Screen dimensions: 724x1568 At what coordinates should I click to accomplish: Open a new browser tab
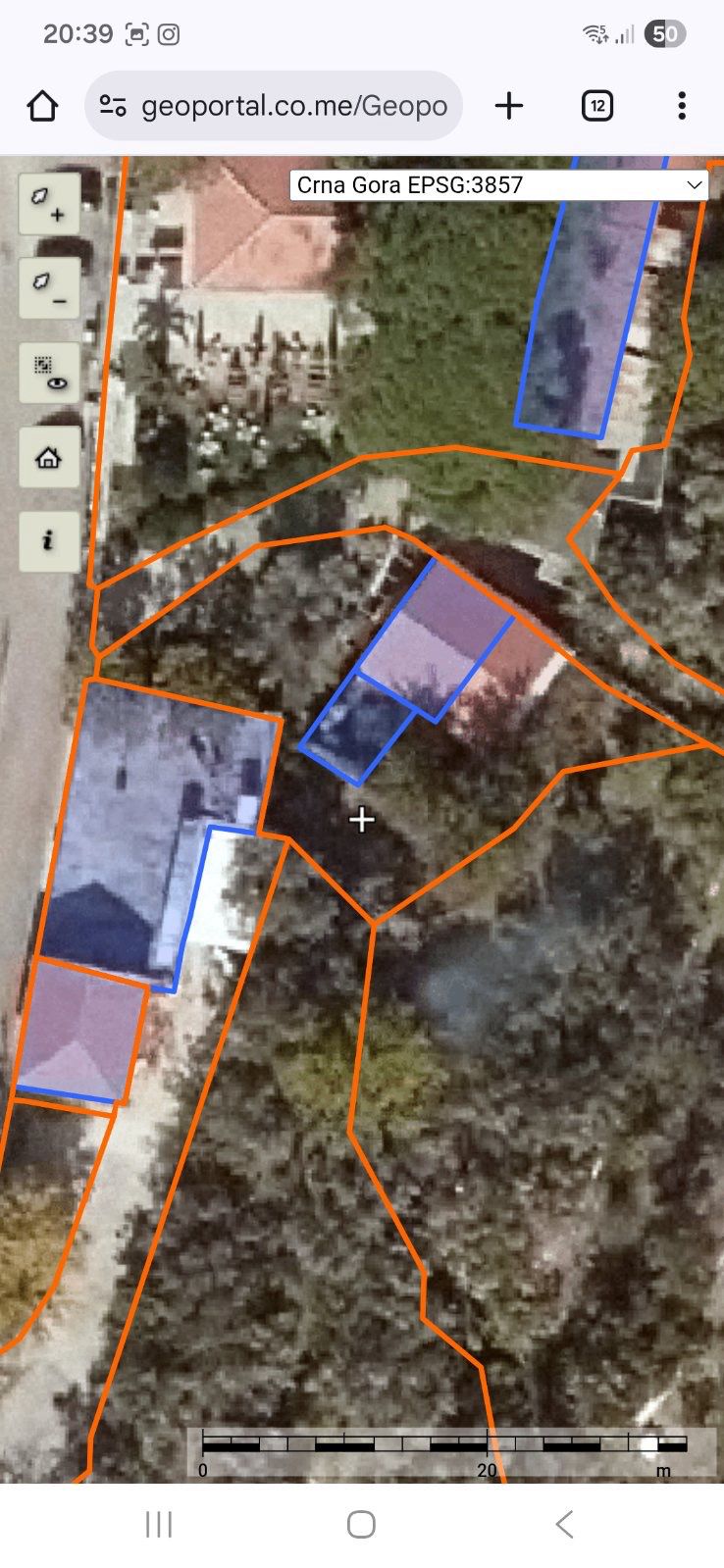pyautogui.click(x=508, y=106)
